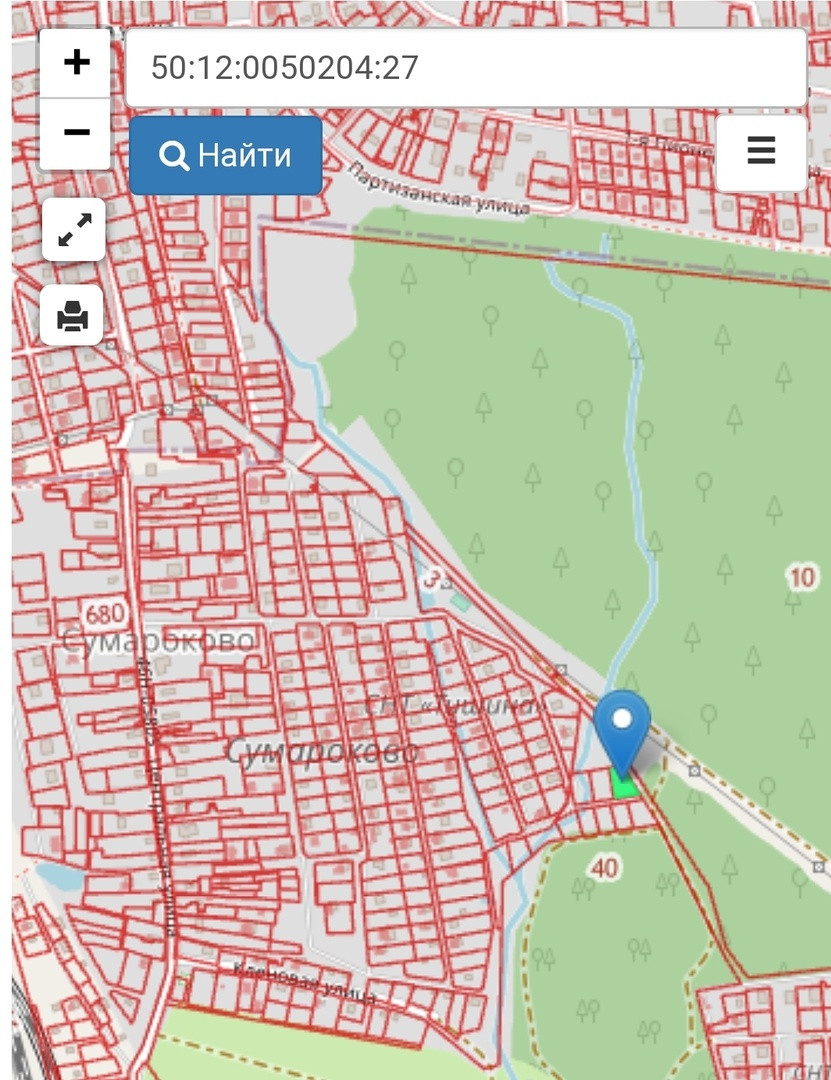Expand map to fullscreen
This screenshot has height=1080, width=831.
74,229
